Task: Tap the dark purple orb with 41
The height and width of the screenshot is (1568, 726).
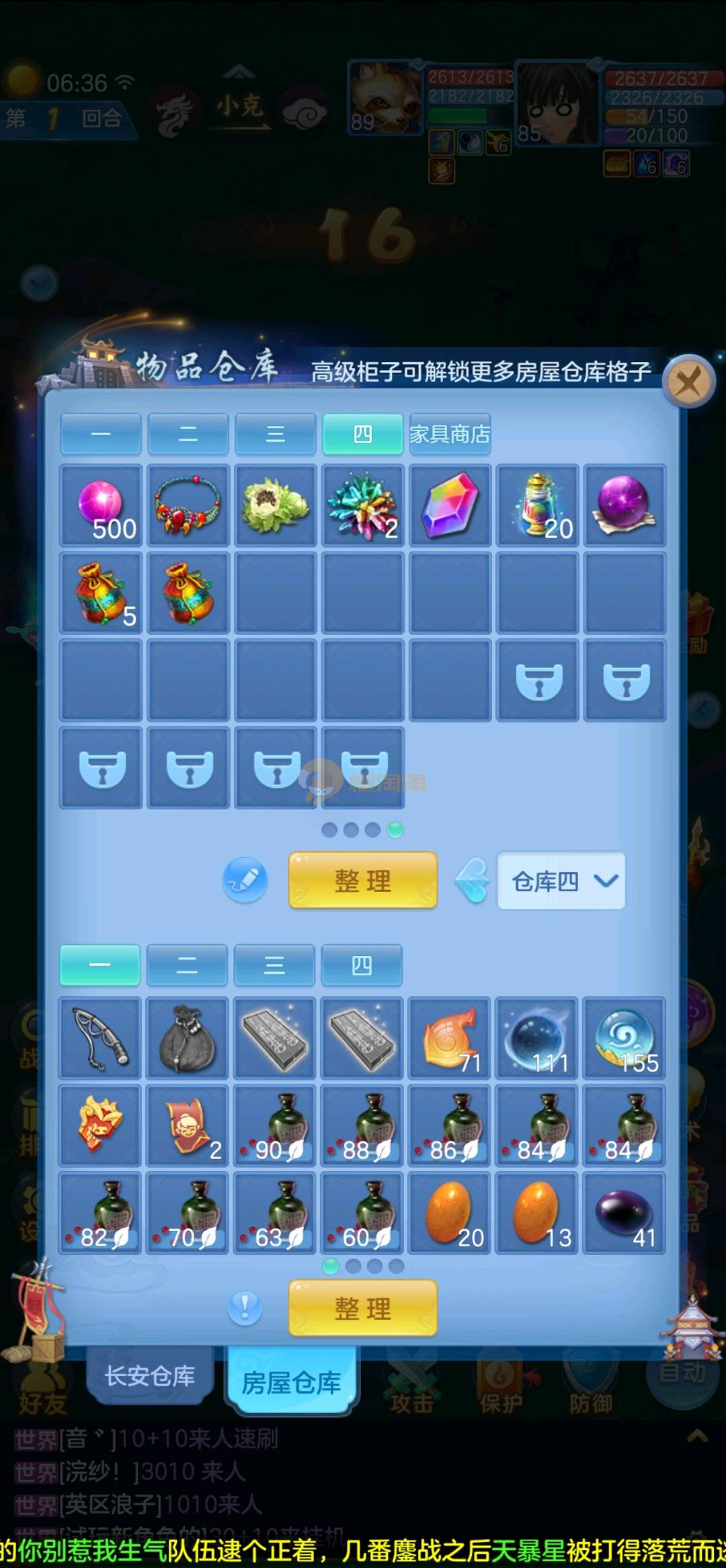Action: [x=624, y=1213]
